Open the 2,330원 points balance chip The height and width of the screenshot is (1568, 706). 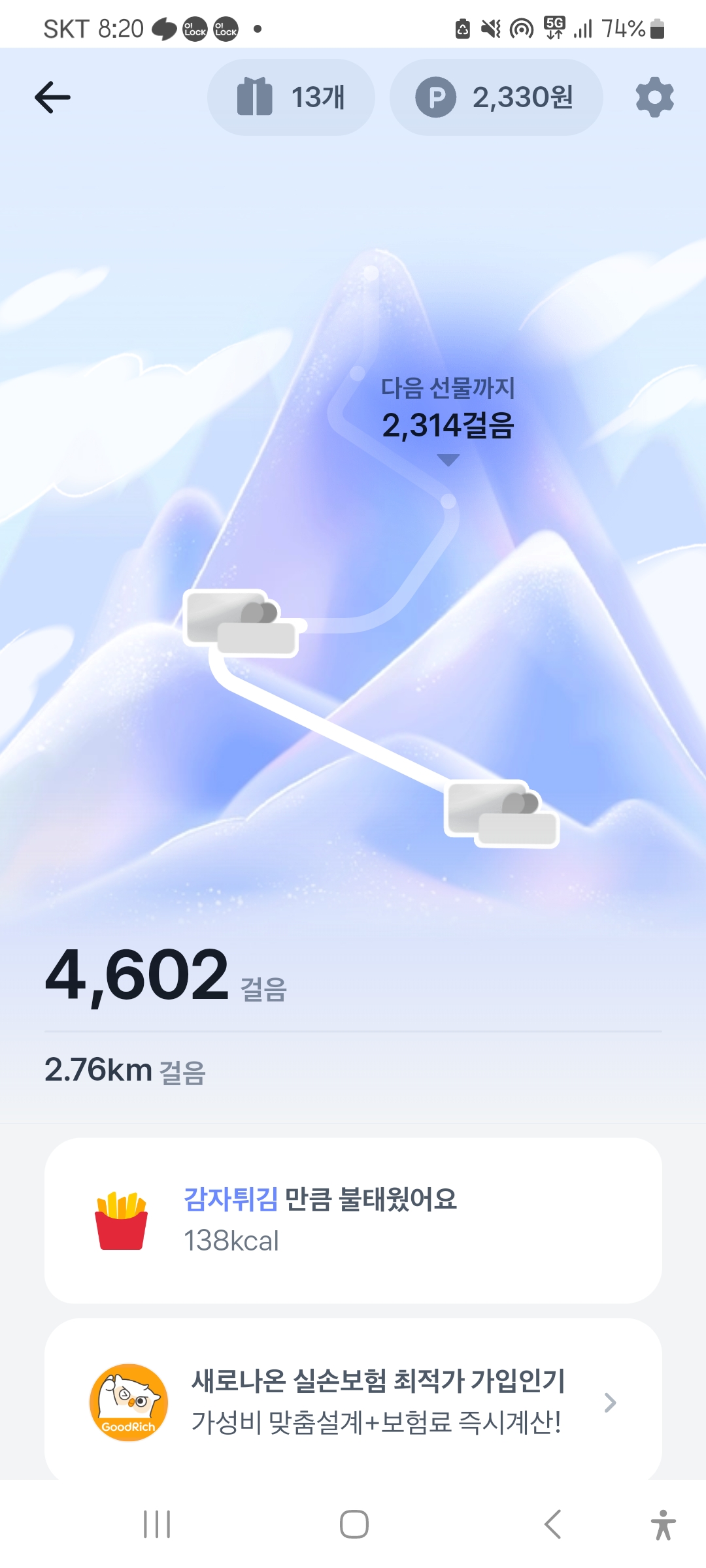tap(496, 97)
